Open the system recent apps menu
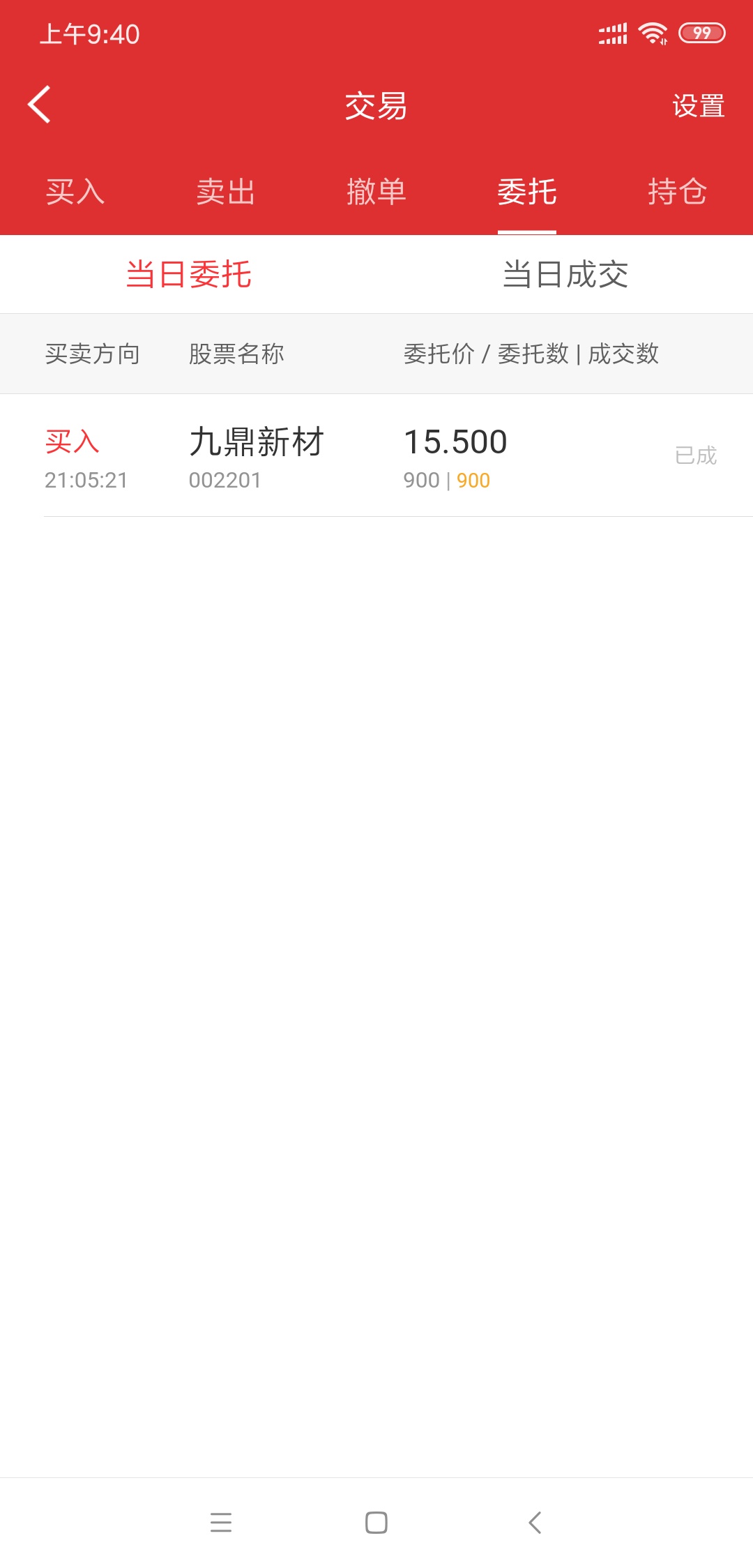753x1568 pixels. click(x=221, y=1522)
